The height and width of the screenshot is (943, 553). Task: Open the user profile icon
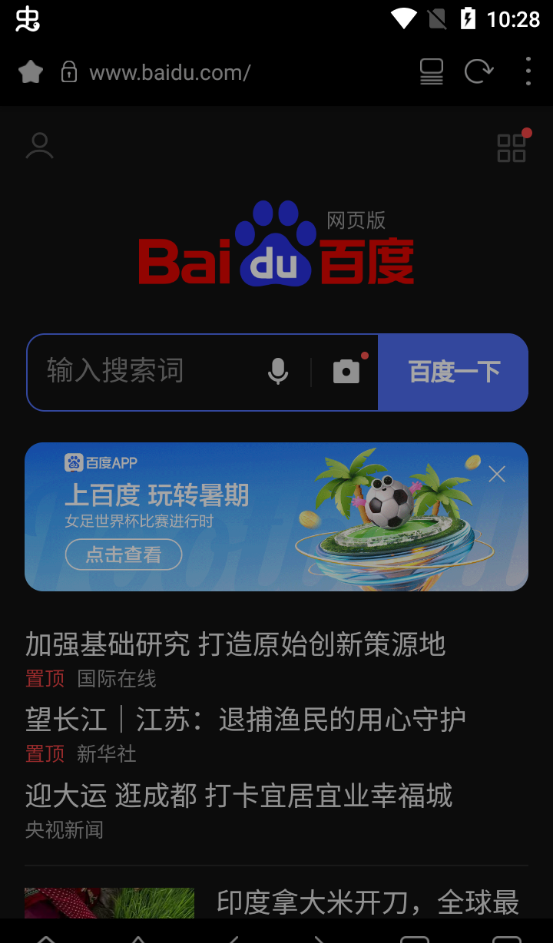[x=40, y=146]
